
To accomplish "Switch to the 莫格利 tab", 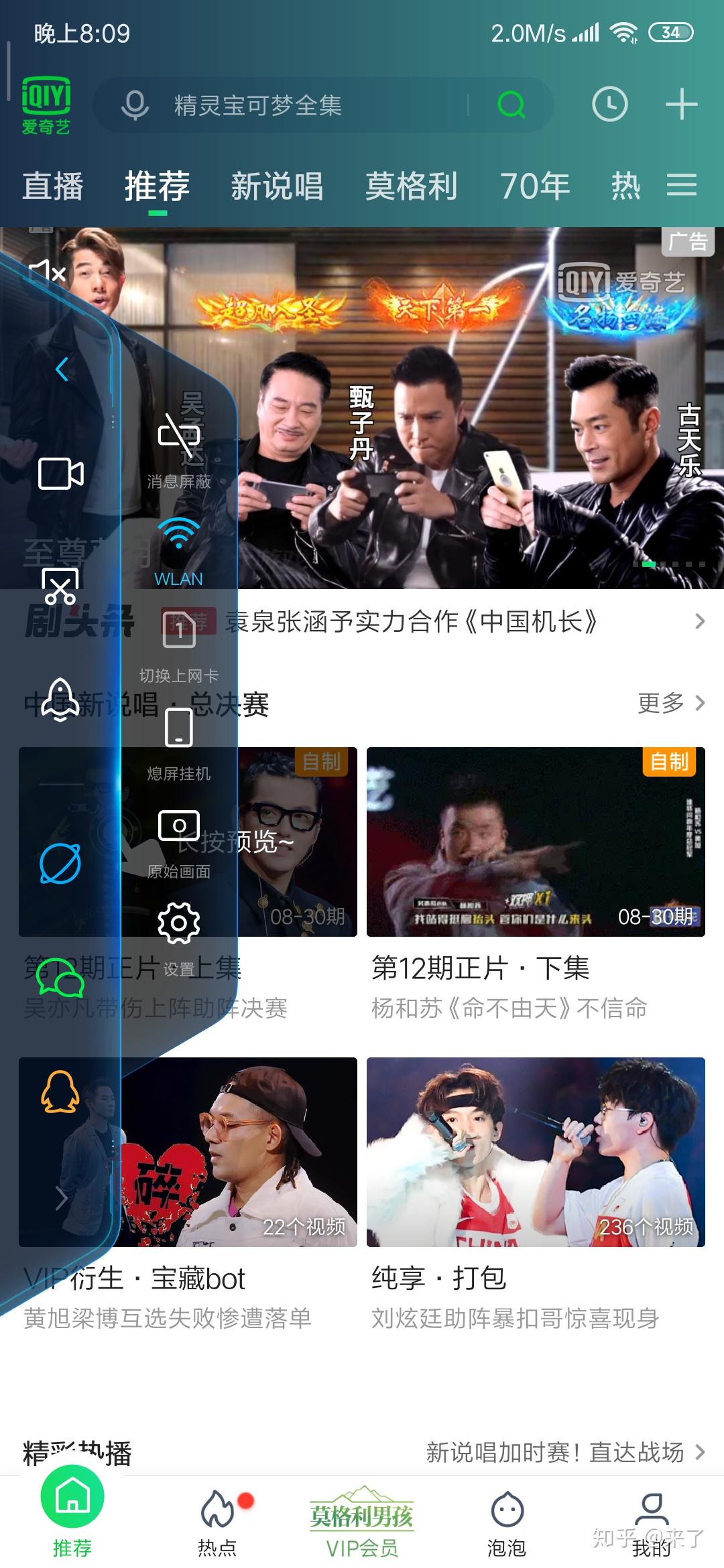I will [411, 186].
